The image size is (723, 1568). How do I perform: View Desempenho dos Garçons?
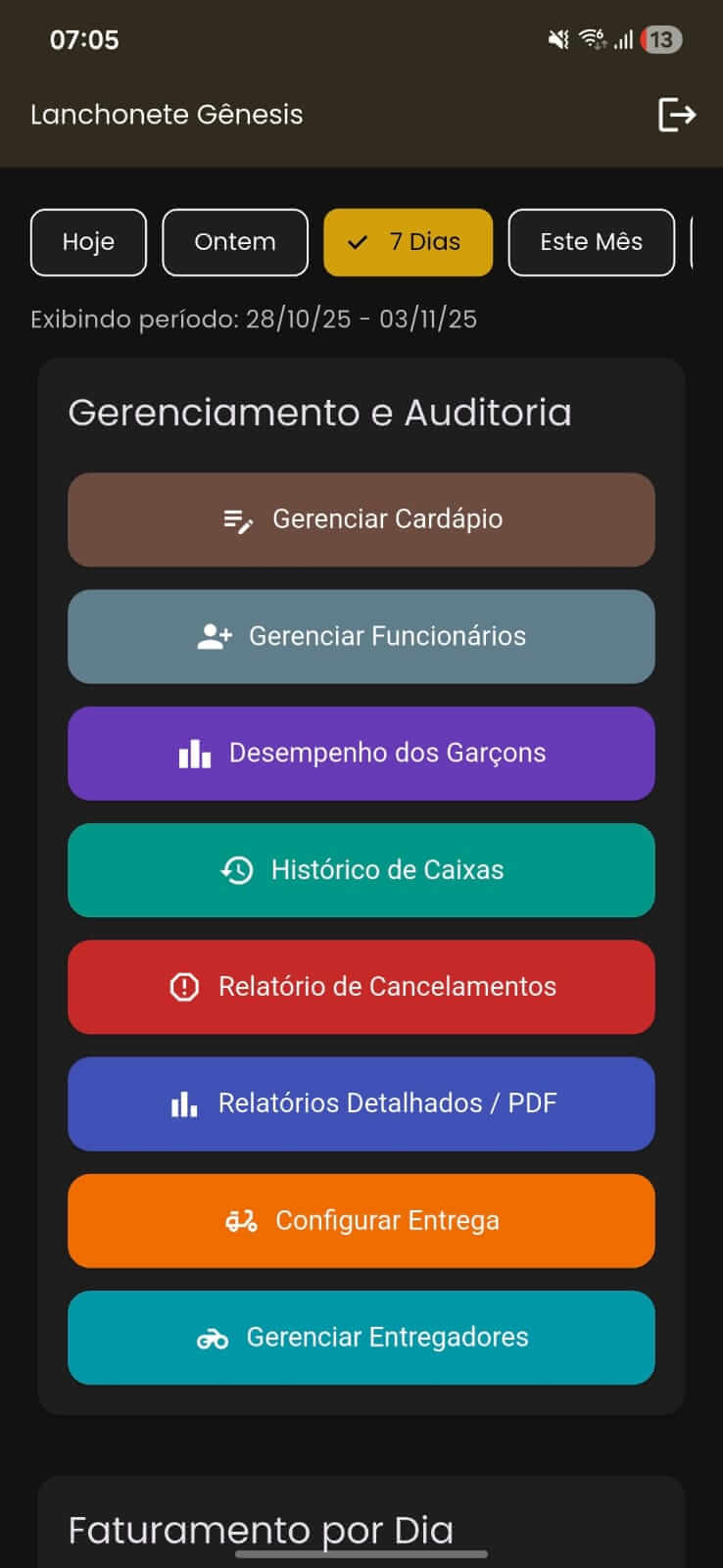[x=361, y=753]
